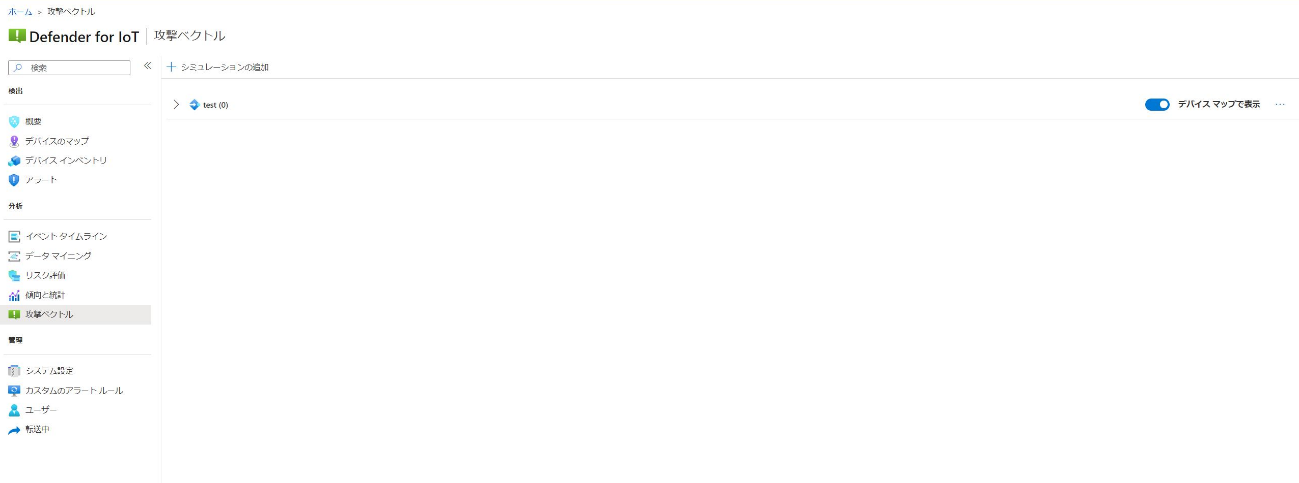1299x483 pixels.
Task: Open 傾向と統計 page
Action: [x=45, y=295]
